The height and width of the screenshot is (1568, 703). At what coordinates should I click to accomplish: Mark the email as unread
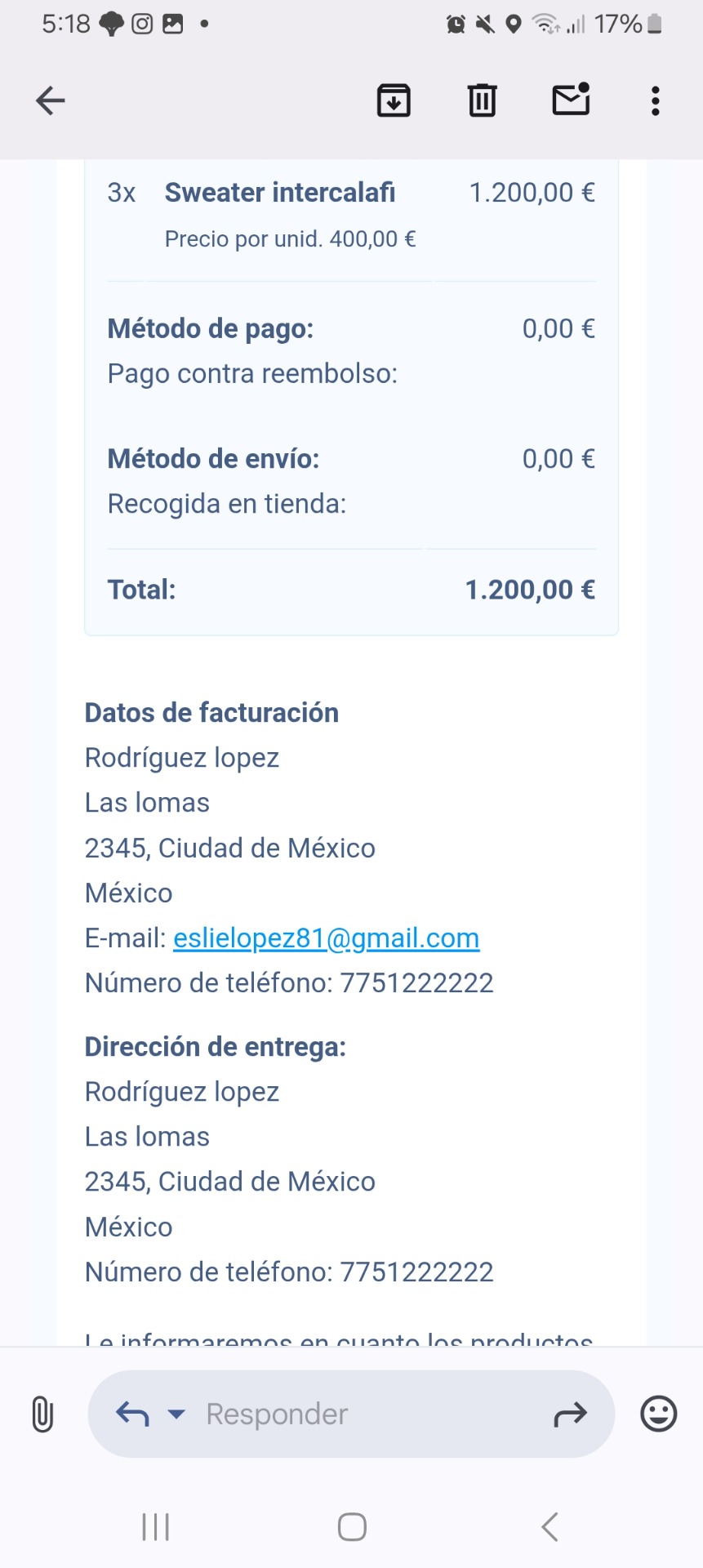pos(571,100)
